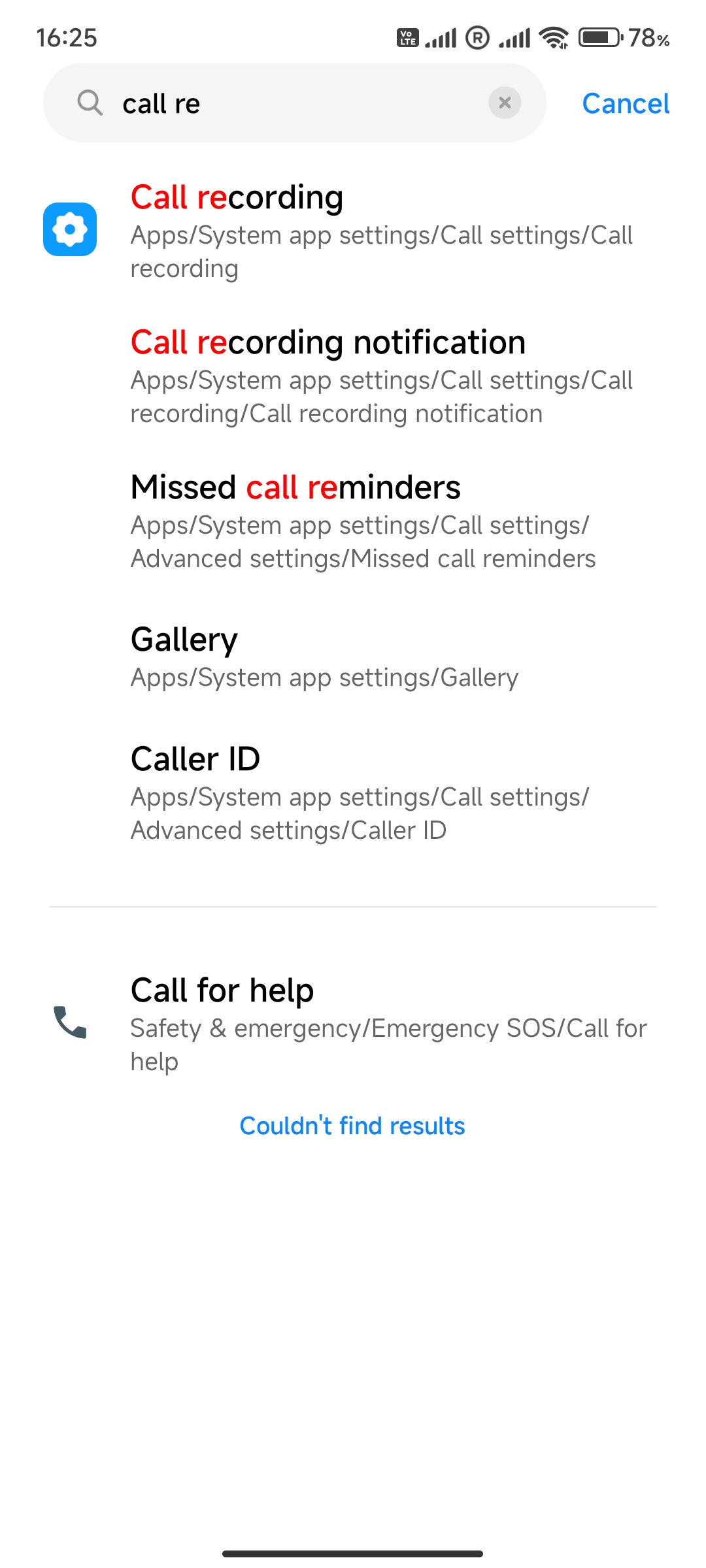This screenshot has width=706, height=1568.
Task: Open Call for help under Emergency SOS
Action: tap(353, 1024)
